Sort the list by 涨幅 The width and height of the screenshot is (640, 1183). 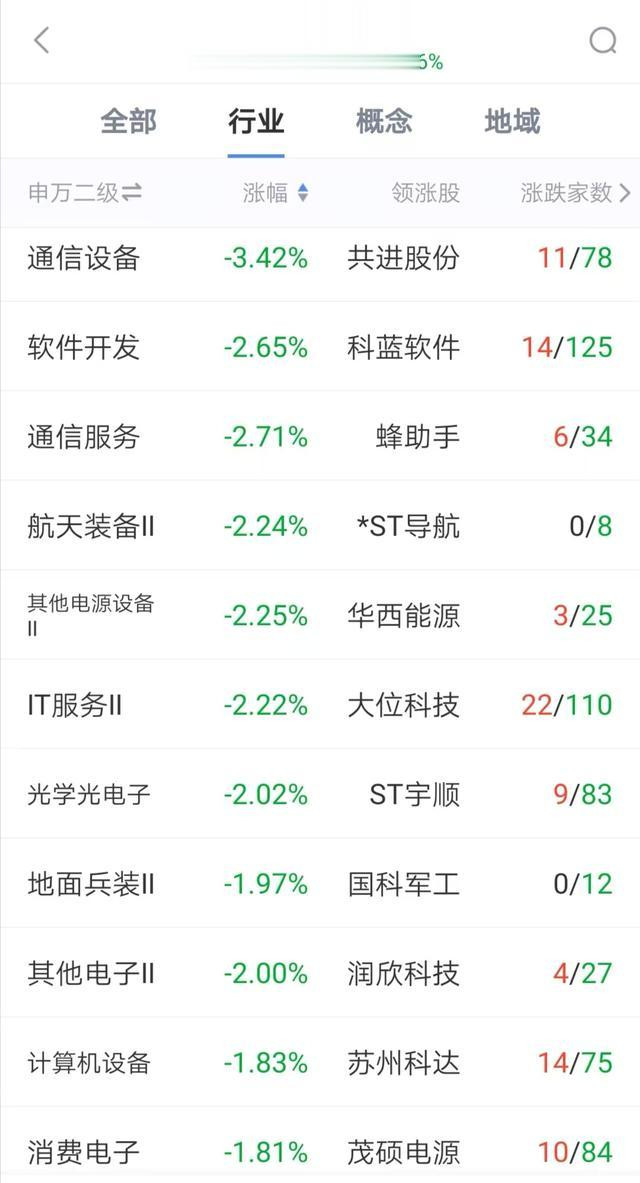tap(275, 193)
